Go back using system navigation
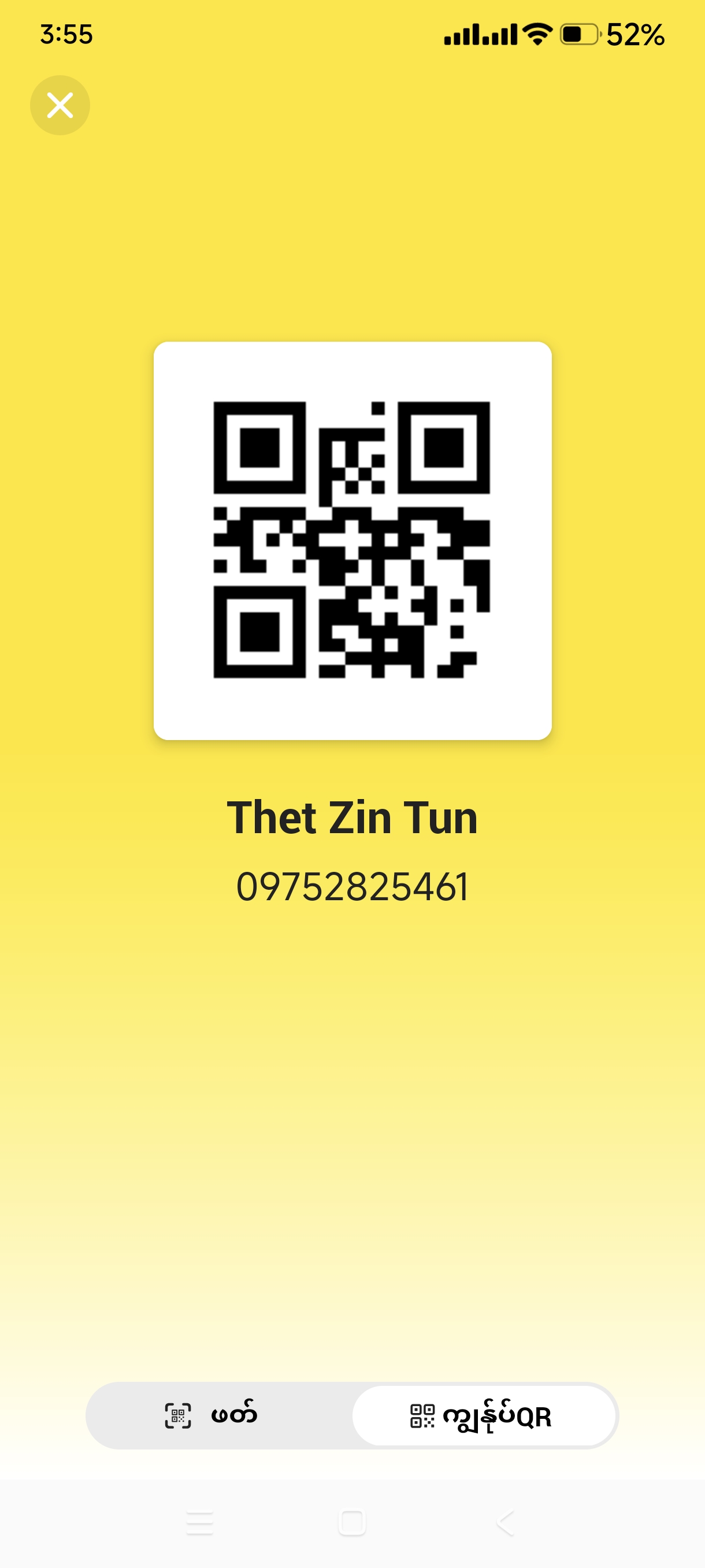705x1568 pixels. (506, 1522)
